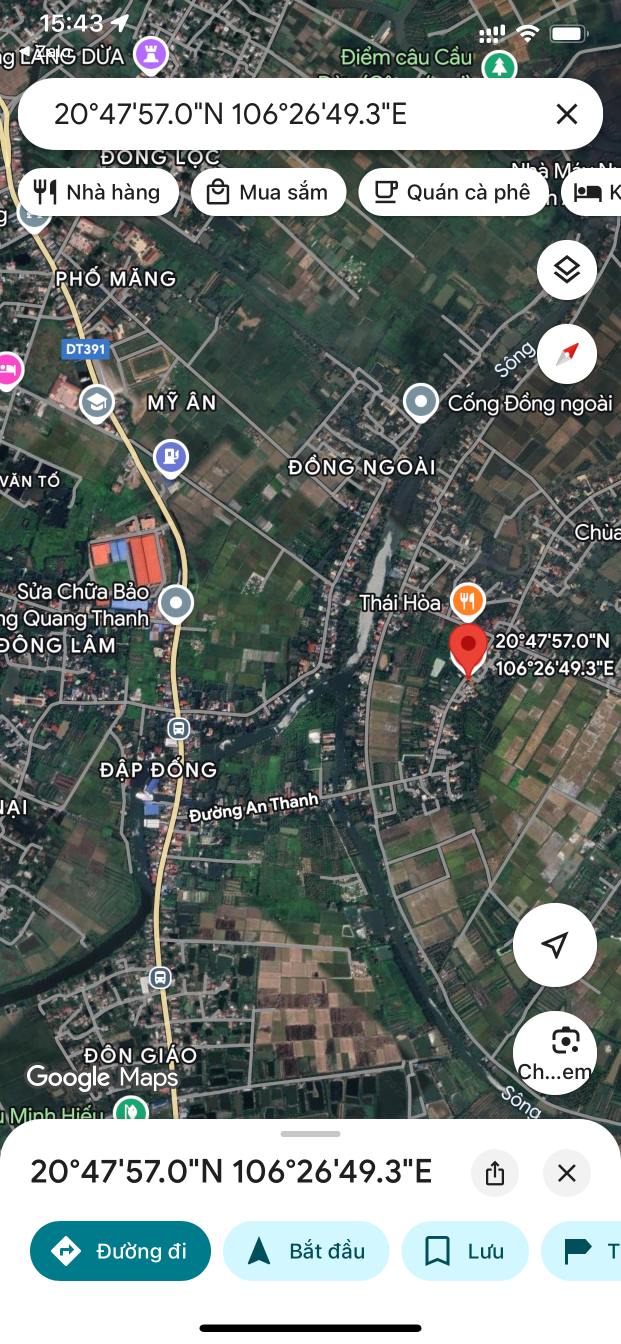Image resolution: width=621 pixels, height=1344 pixels.
Task: Center map on my location
Action: [555, 945]
